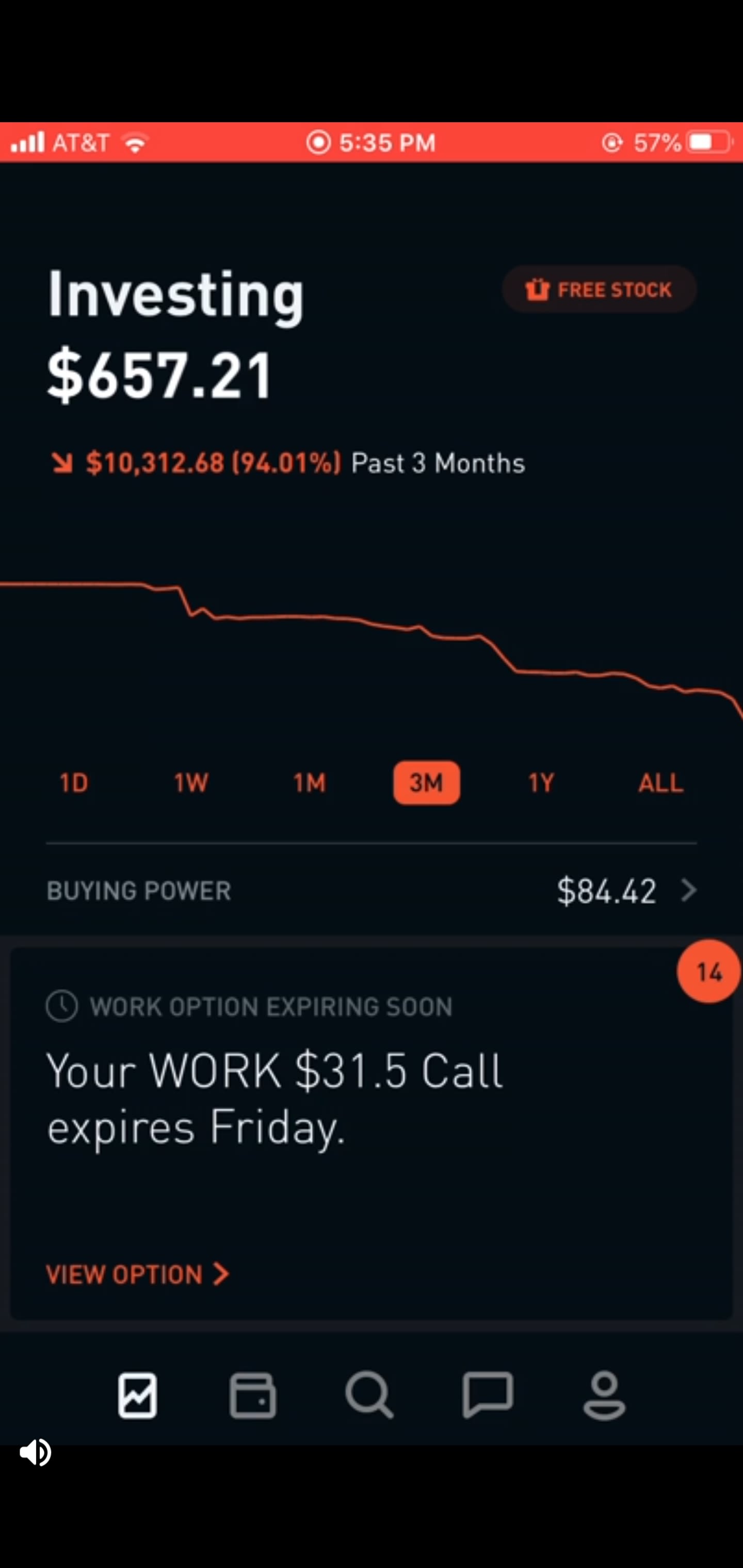This screenshot has height=1568, width=743.
Task: Go to the investing chart tab
Action: [x=137, y=1395]
